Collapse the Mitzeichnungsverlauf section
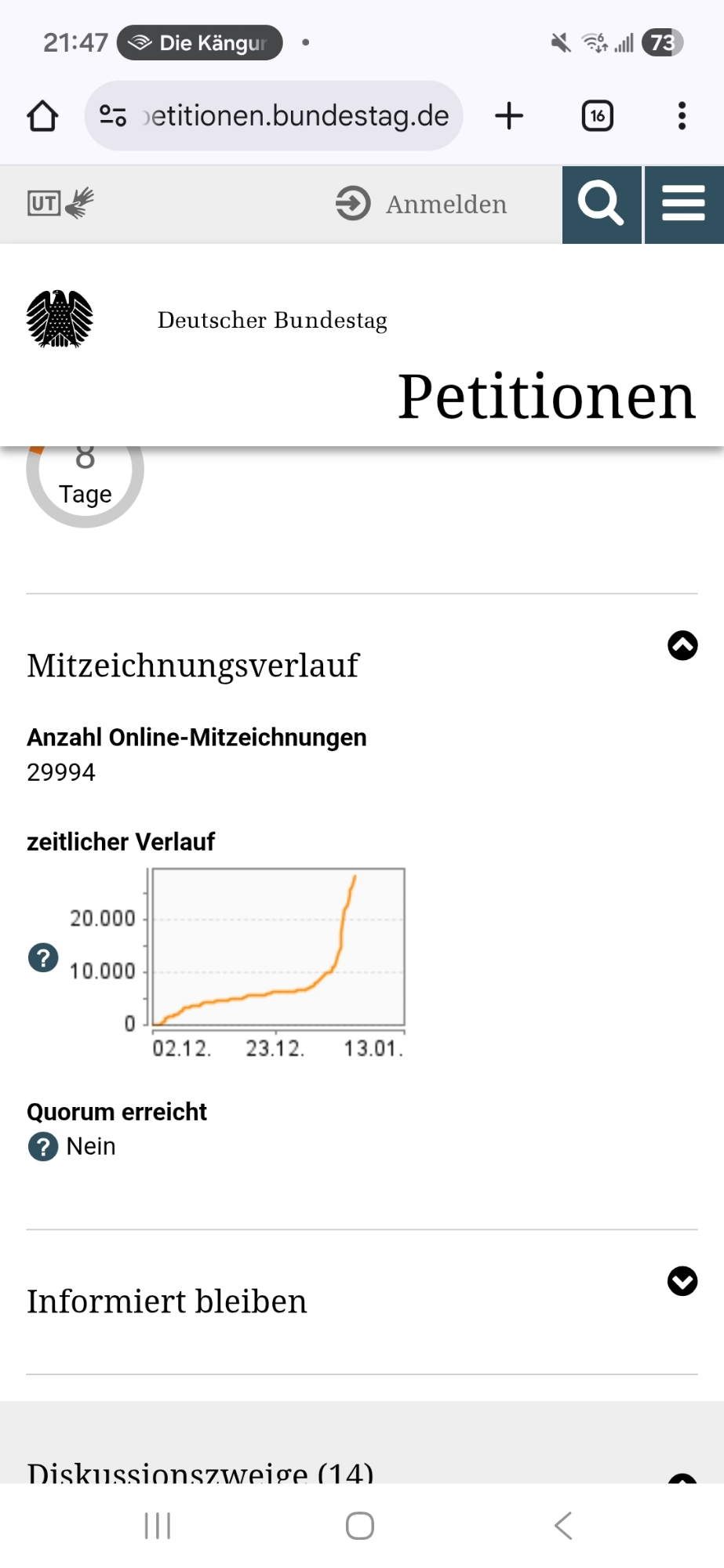 (682, 645)
